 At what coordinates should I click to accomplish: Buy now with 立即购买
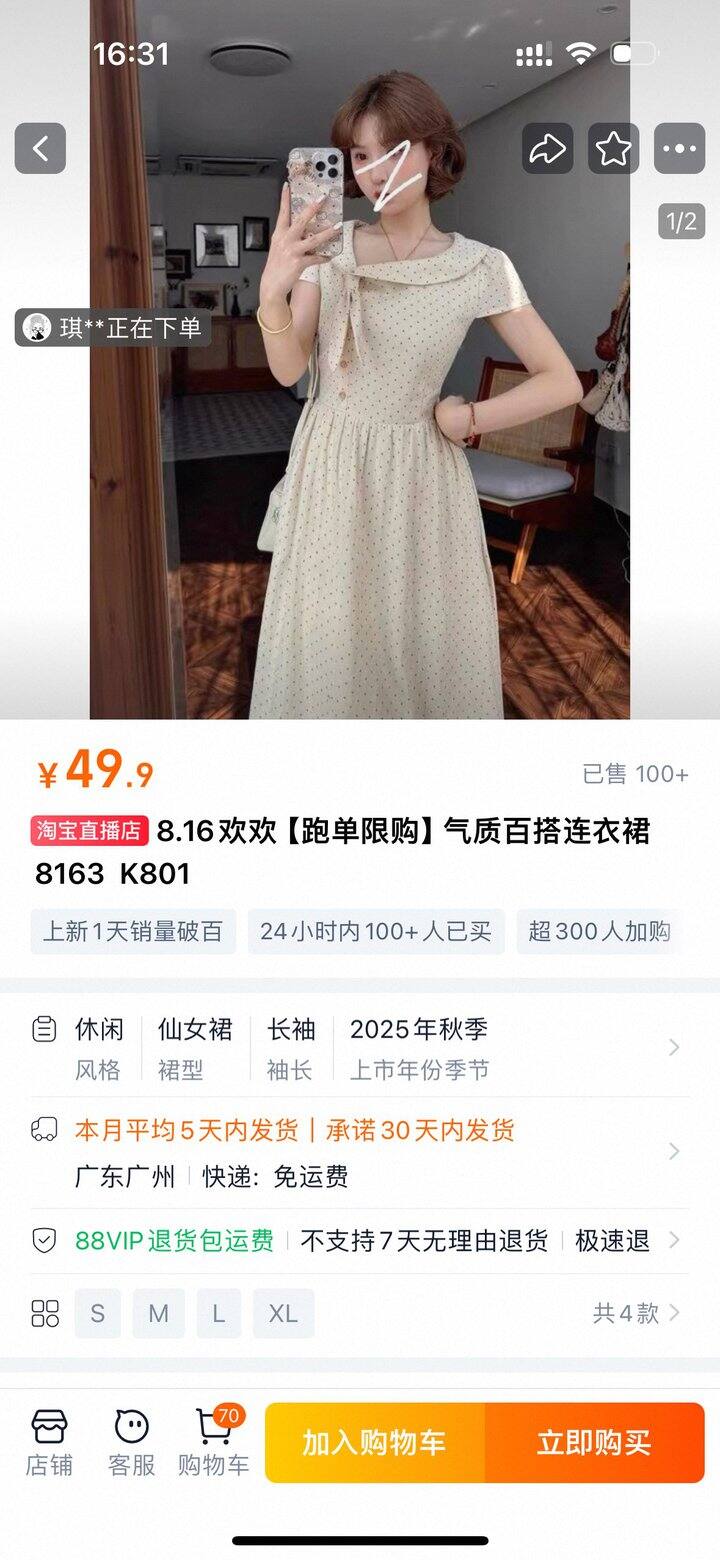(x=594, y=1442)
